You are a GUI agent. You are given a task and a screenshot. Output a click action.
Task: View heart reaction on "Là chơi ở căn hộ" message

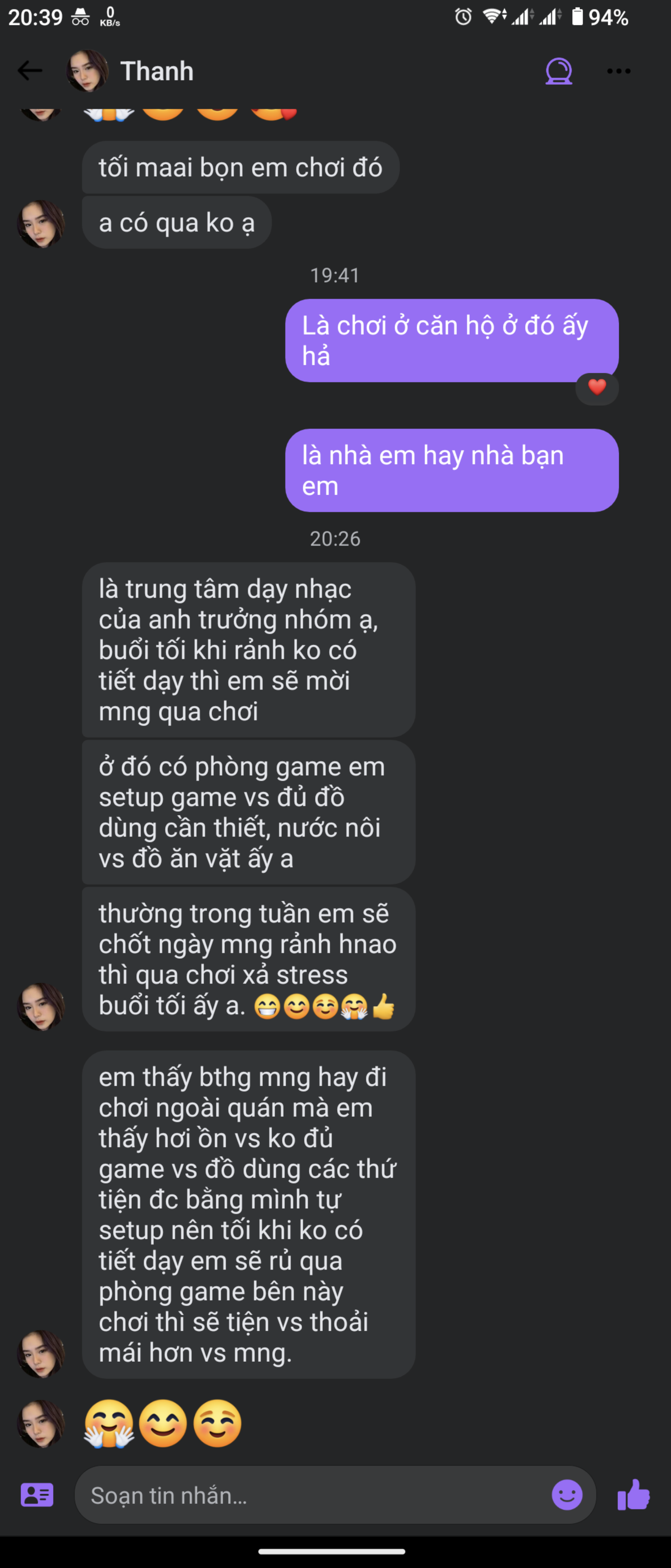pyautogui.click(x=597, y=387)
